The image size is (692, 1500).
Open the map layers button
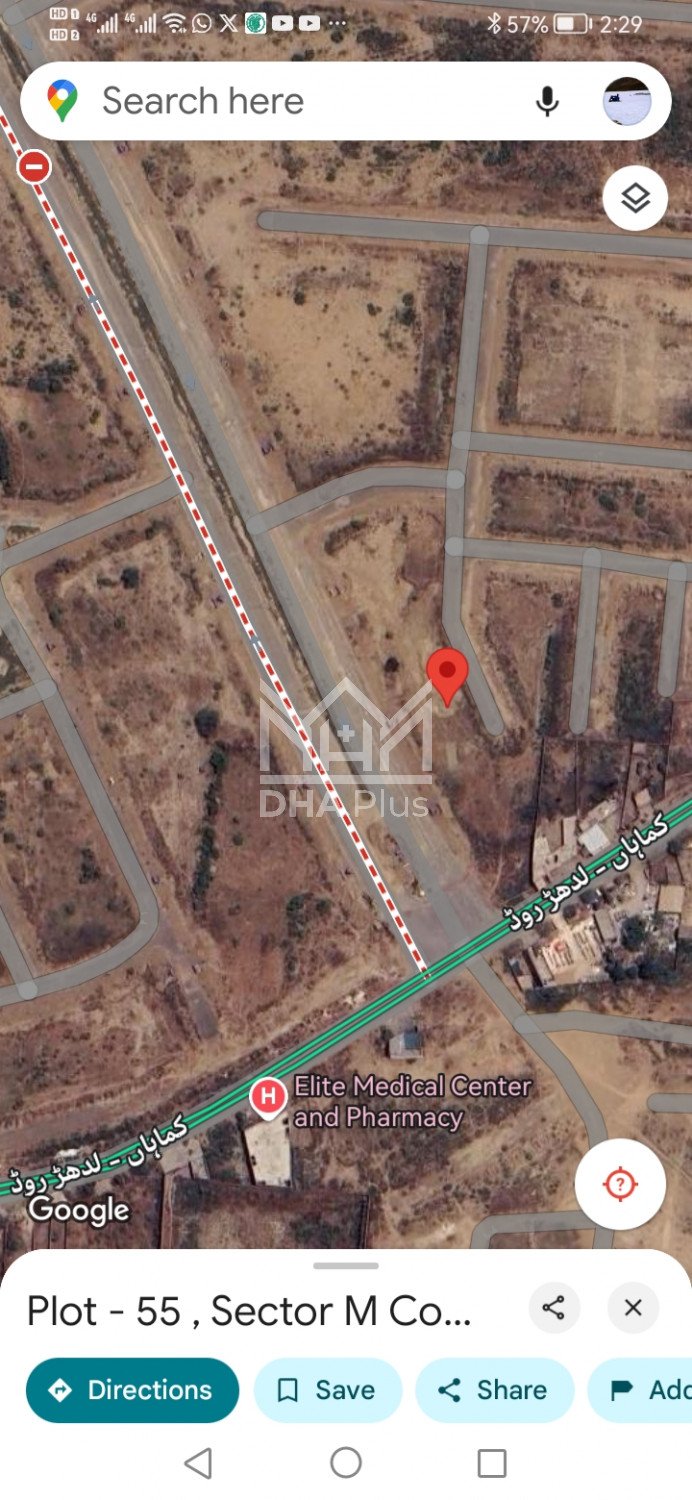(635, 198)
